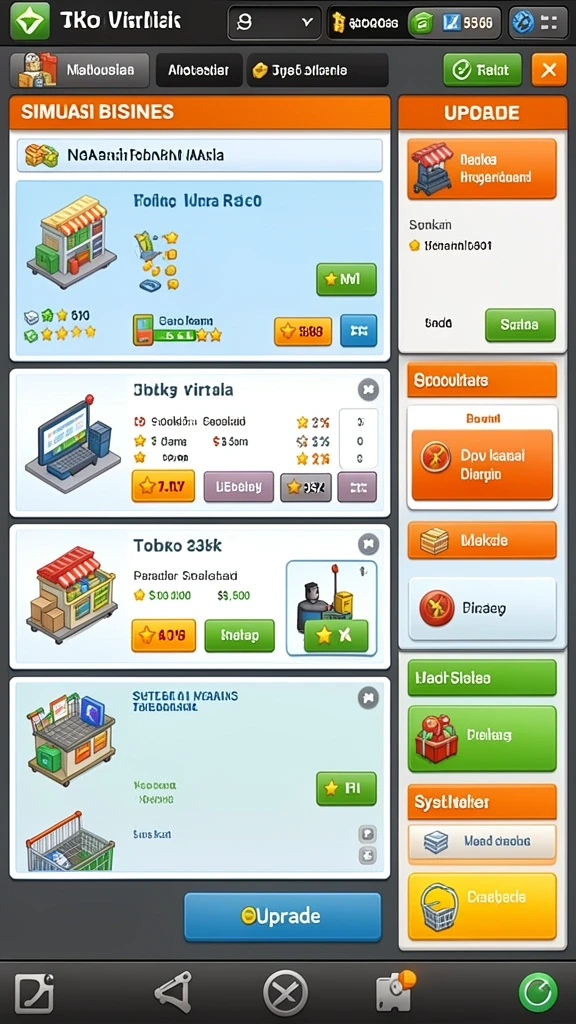Tap the blue Uprade button
This screenshot has width=576, height=1024.
pos(282,916)
